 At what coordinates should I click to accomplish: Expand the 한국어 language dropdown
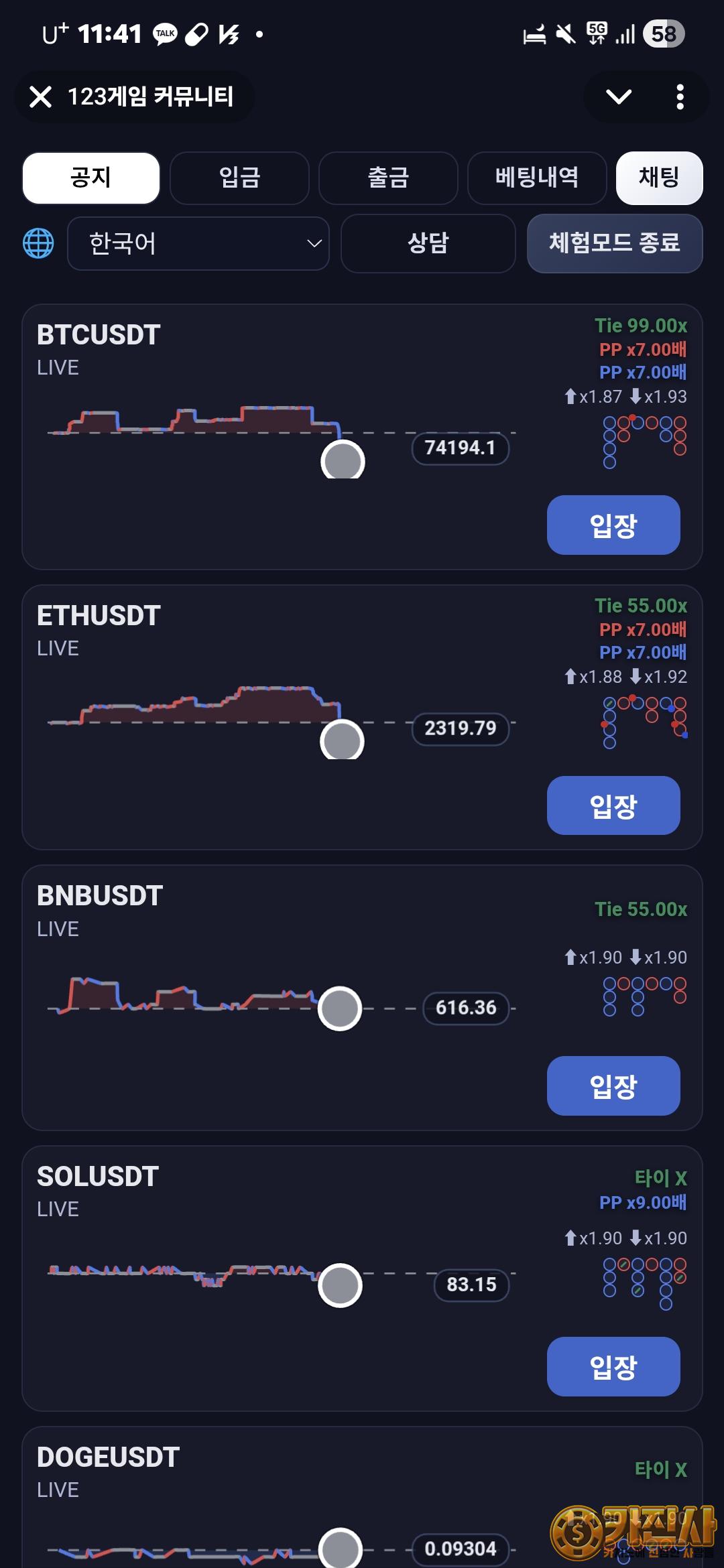(198, 243)
